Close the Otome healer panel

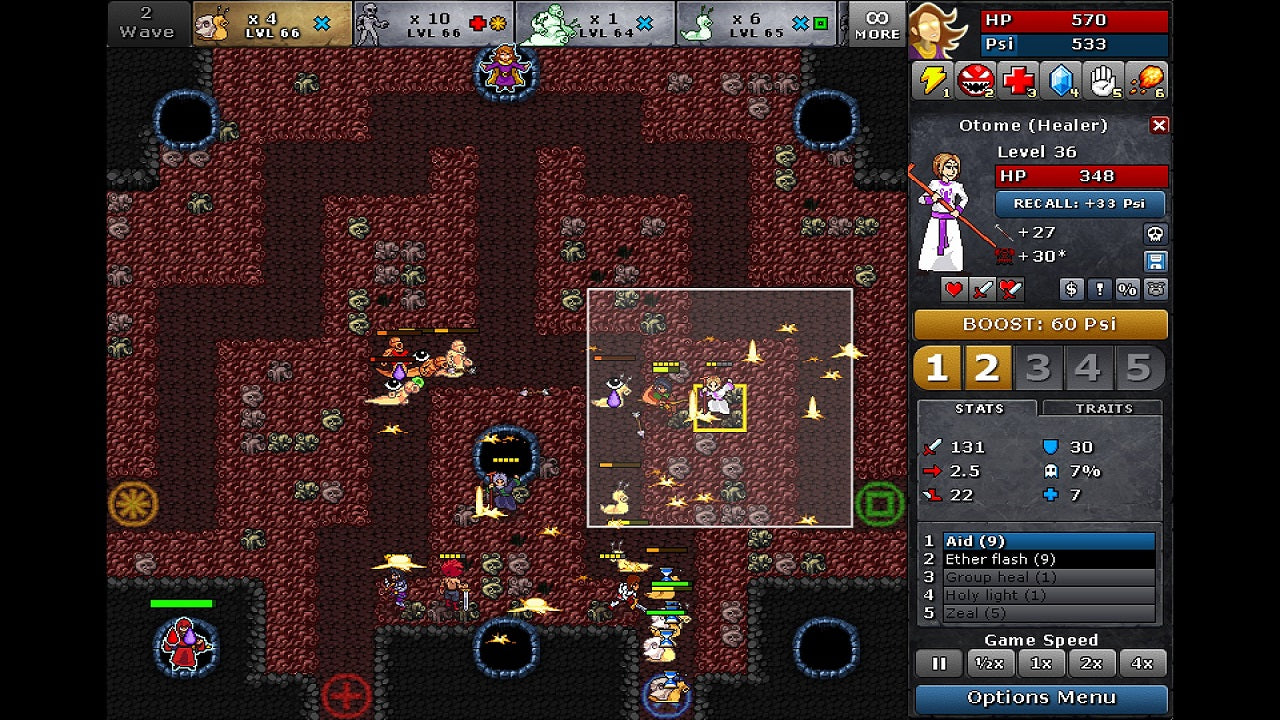(x=1158, y=125)
